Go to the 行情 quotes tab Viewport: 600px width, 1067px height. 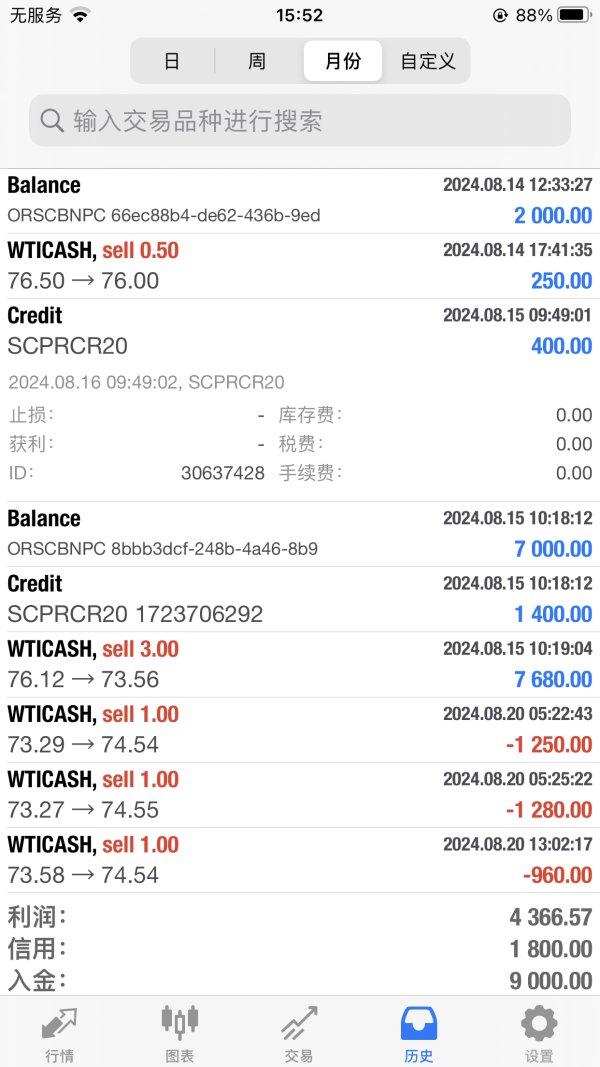click(x=59, y=1033)
